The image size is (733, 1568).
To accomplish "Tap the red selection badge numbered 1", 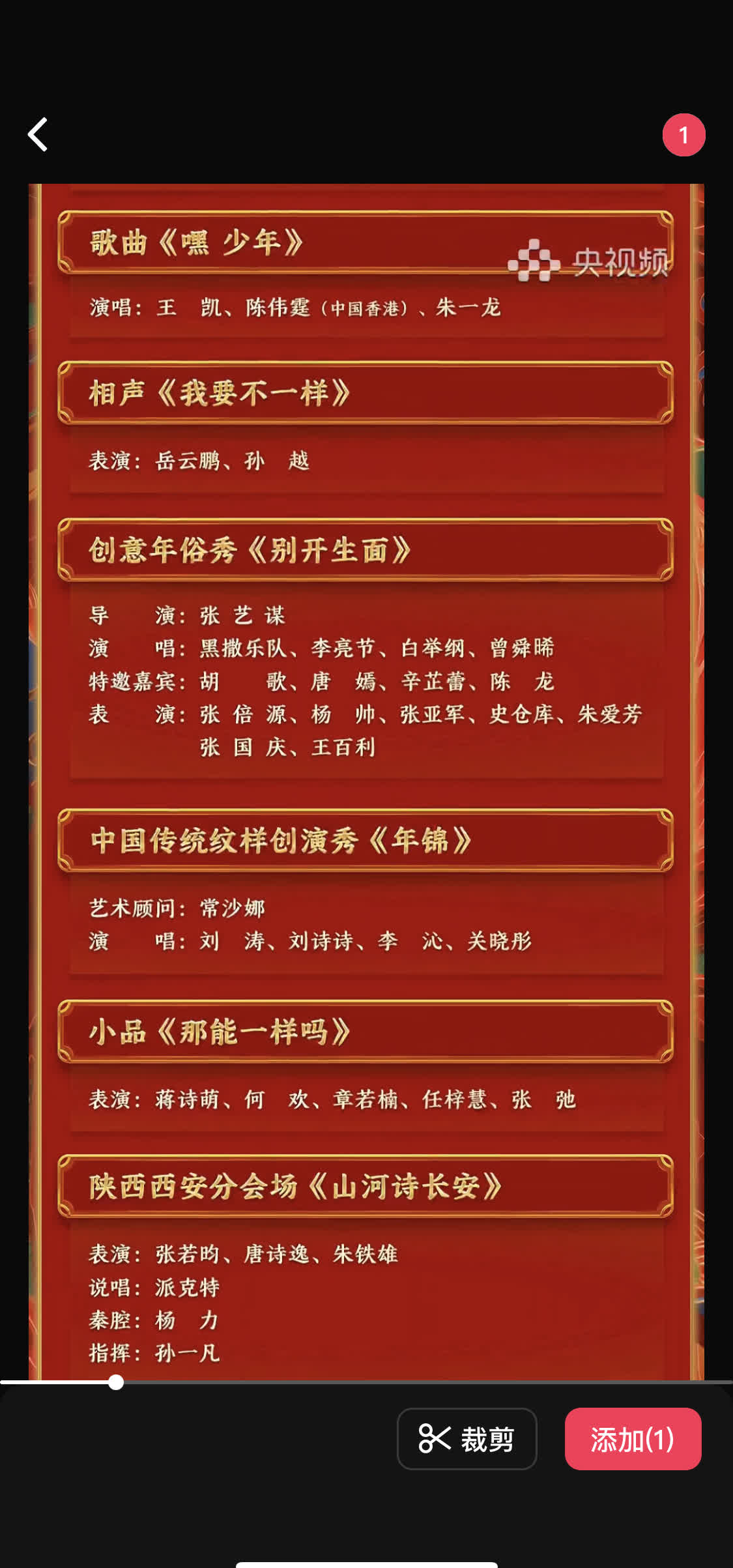I will [683, 135].
